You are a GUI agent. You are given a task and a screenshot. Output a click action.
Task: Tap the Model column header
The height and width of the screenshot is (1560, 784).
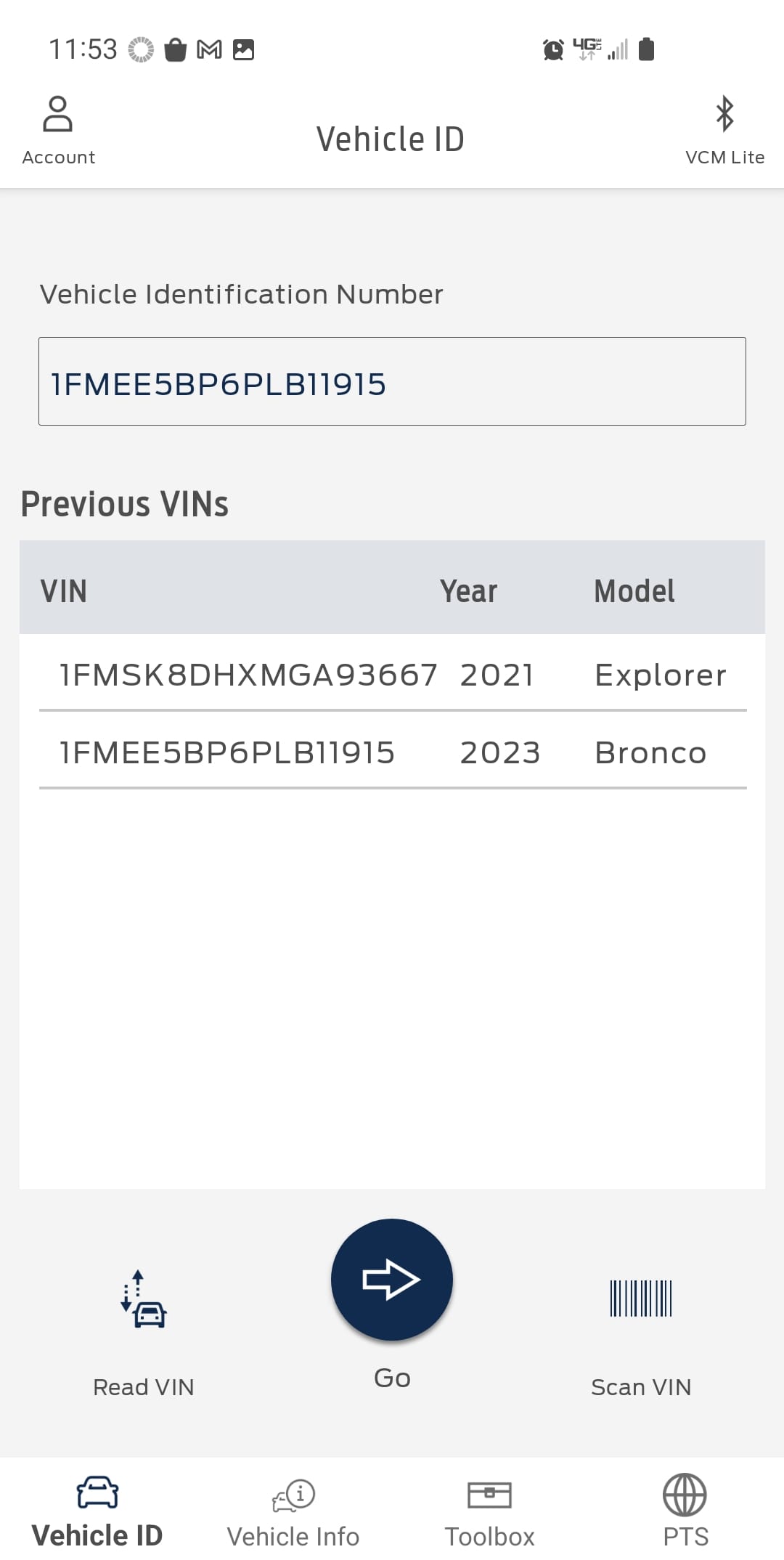coord(634,590)
